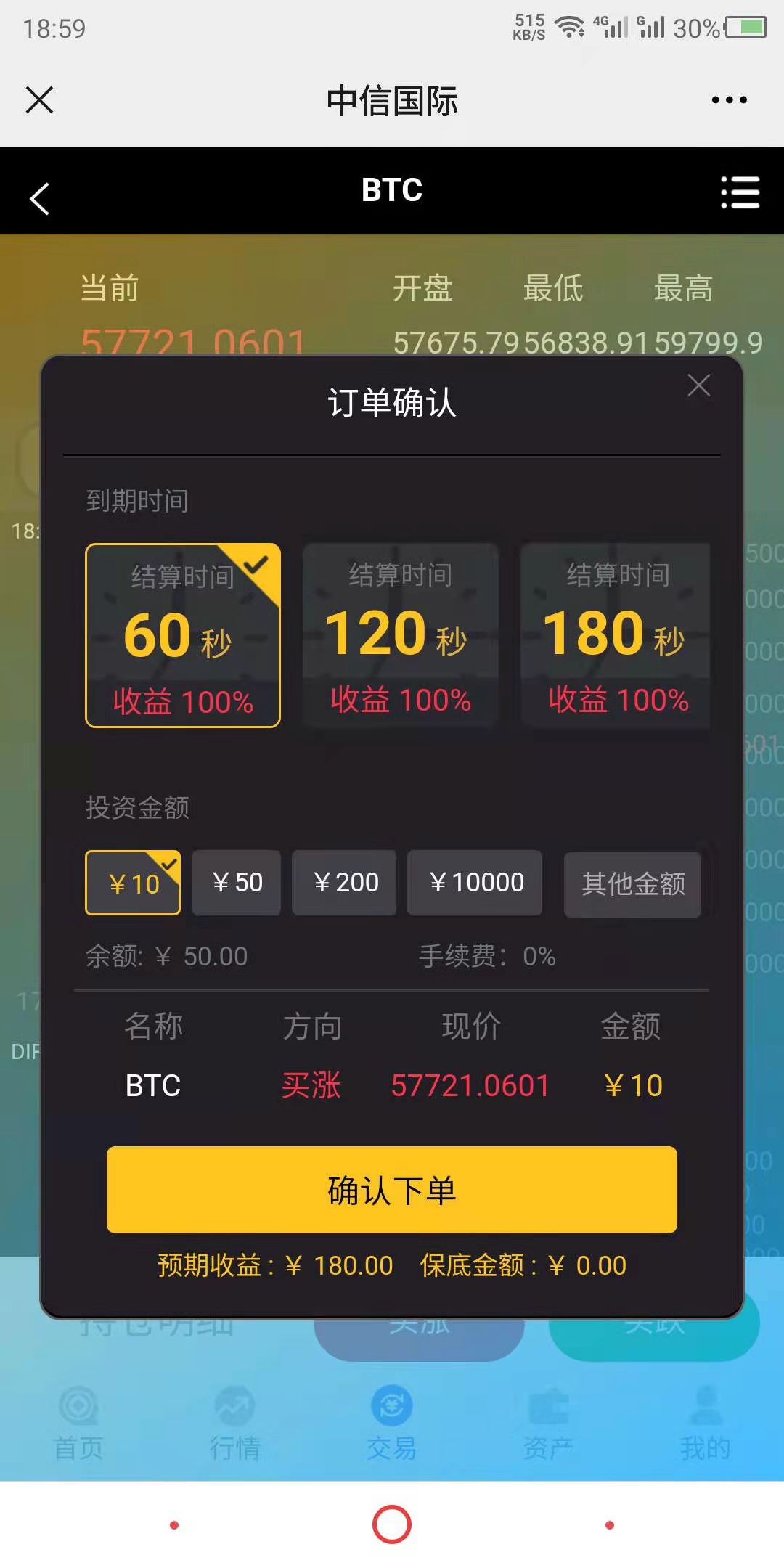784x1568 pixels.
Task: Select the 60 秒 settlement time
Action: pyautogui.click(x=183, y=635)
